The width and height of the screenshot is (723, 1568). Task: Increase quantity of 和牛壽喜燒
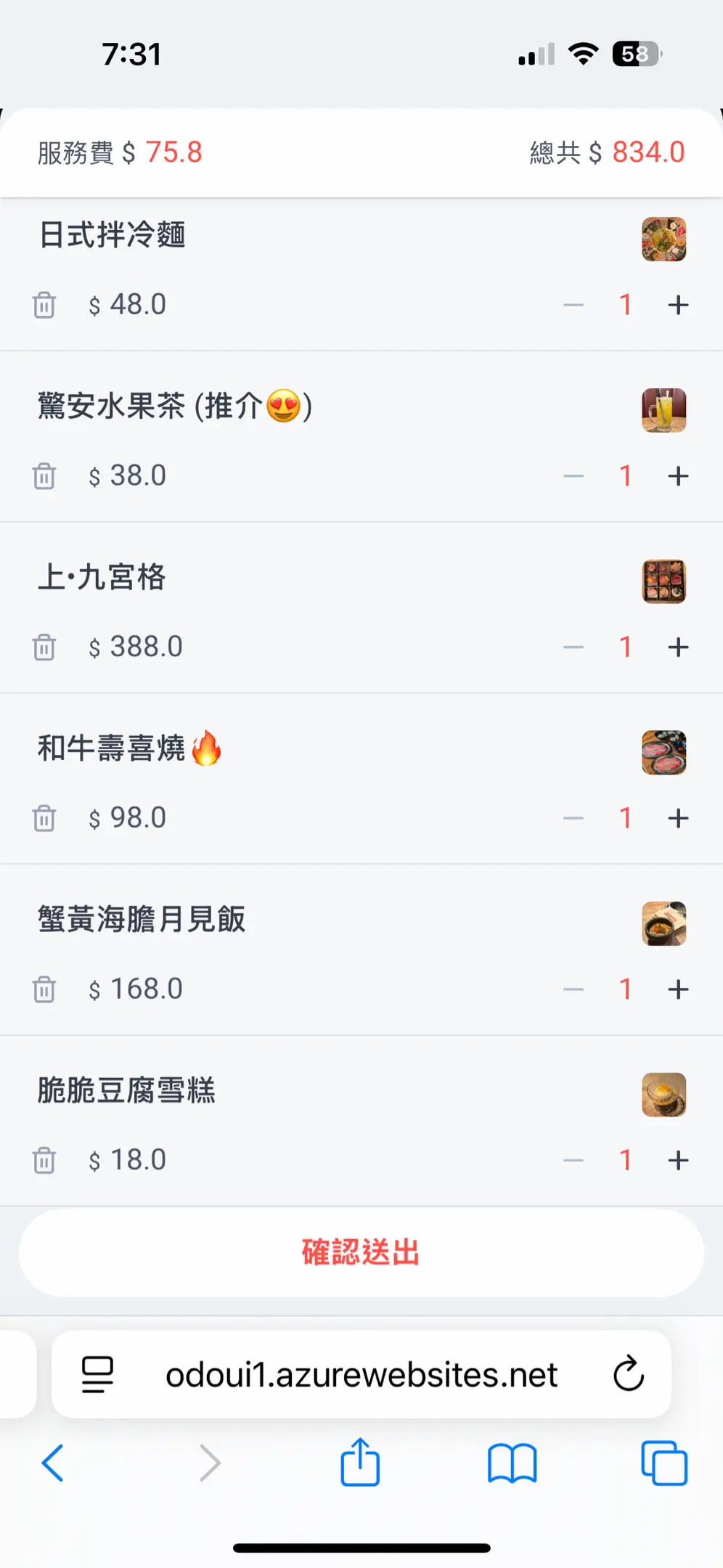coord(678,818)
